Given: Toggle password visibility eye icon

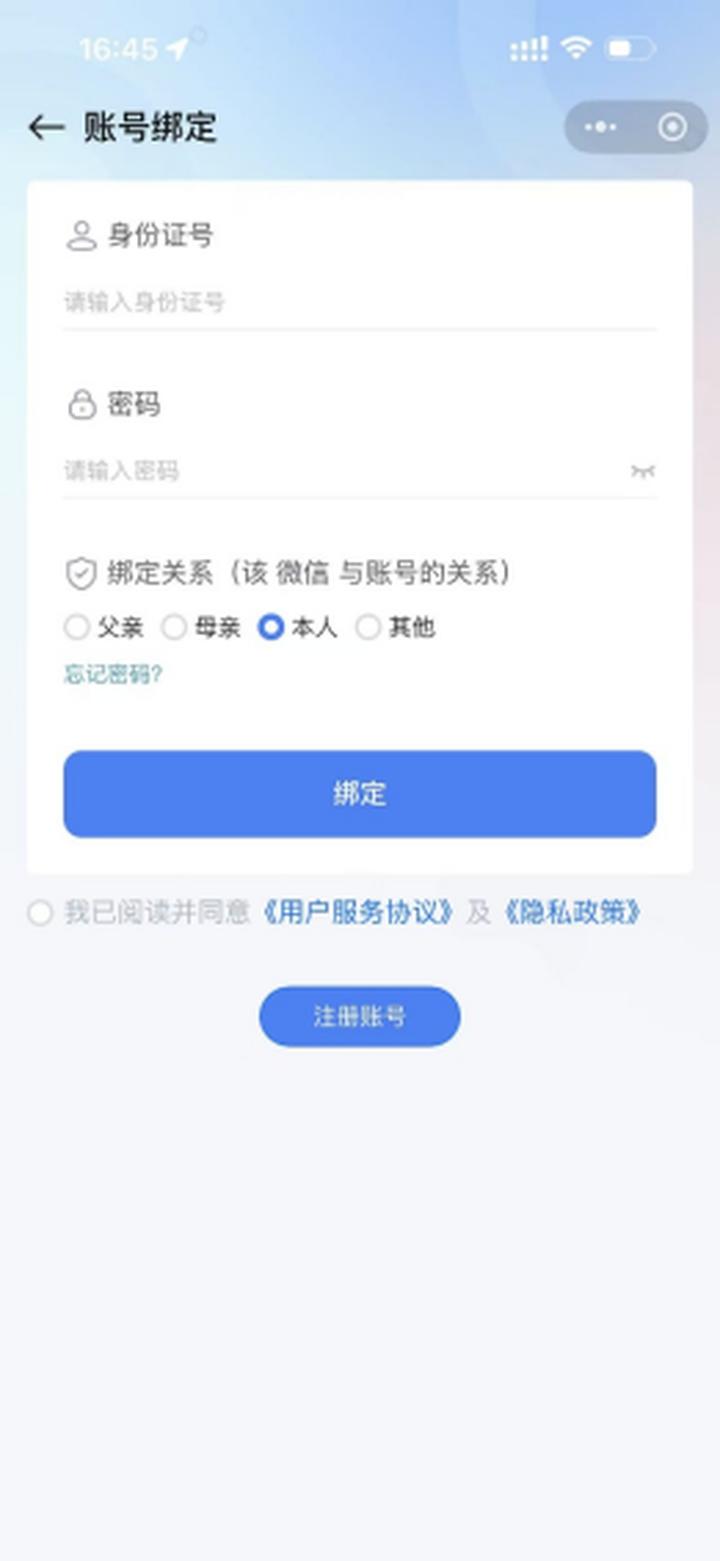Looking at the screenshot, I should 642,471.
